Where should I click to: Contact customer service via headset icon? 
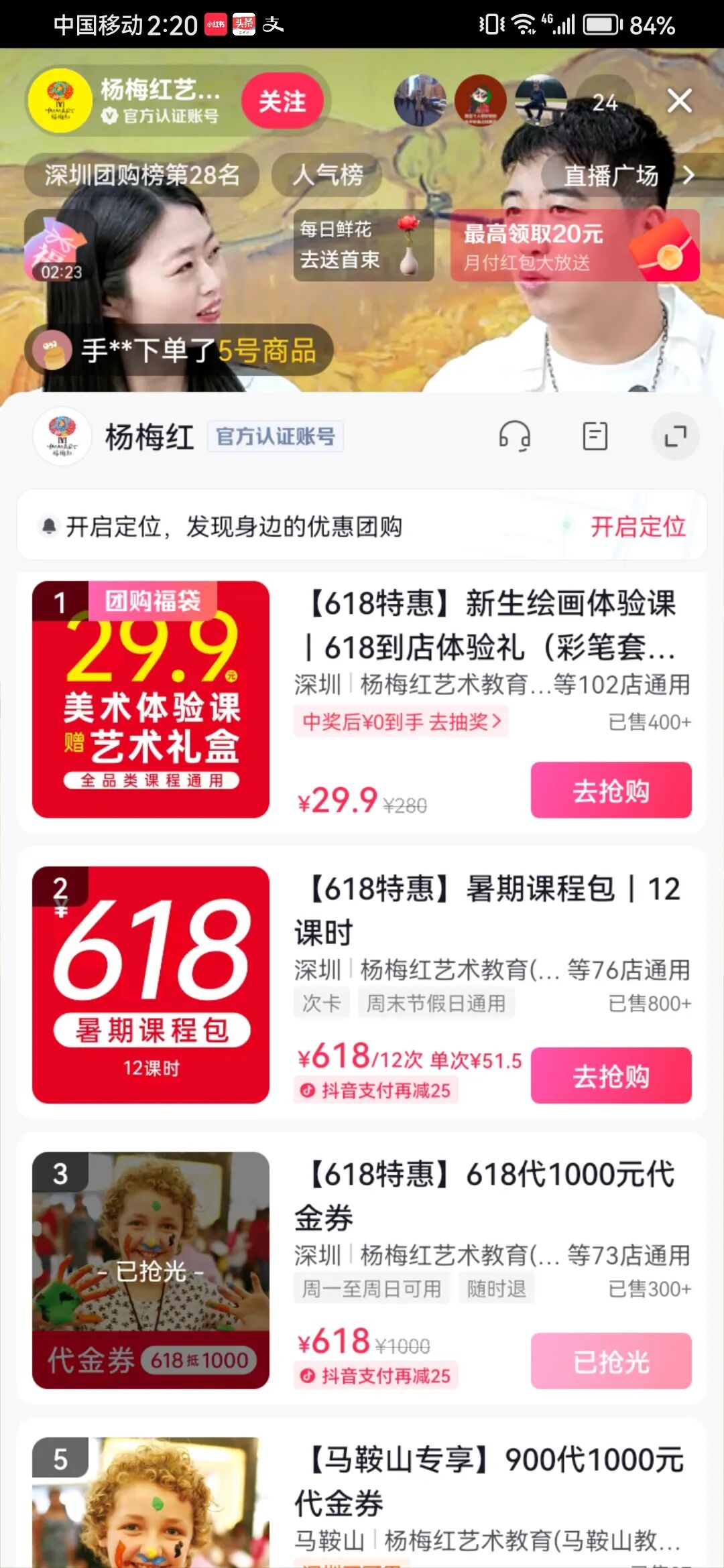tap(514, 436)
